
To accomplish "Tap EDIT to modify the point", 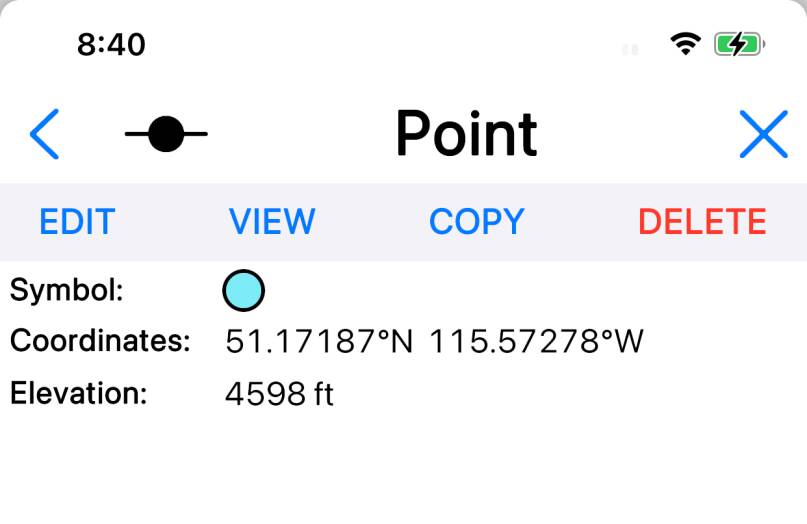I will click(x=77, y=222).
